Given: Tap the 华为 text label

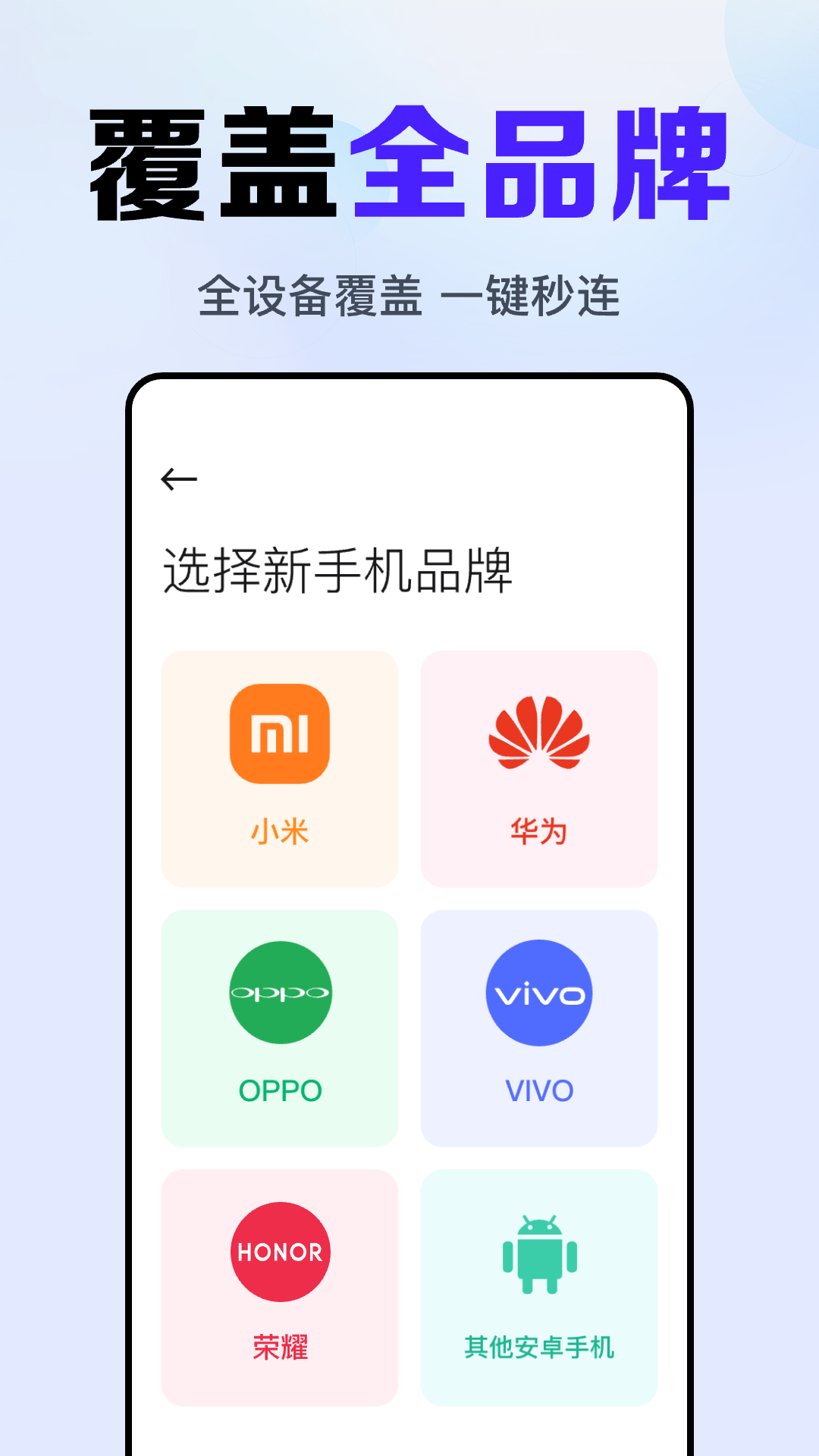Looking at the screenshot, I should coord(539,833).
